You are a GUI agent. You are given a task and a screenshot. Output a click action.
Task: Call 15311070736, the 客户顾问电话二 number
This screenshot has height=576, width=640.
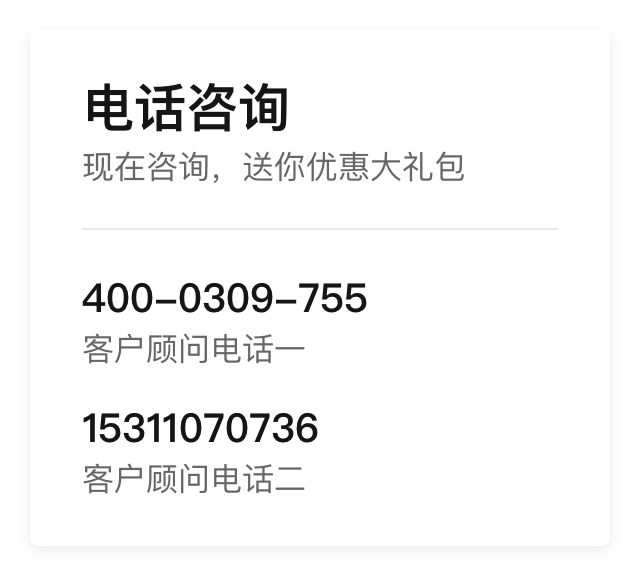(200, 429)
